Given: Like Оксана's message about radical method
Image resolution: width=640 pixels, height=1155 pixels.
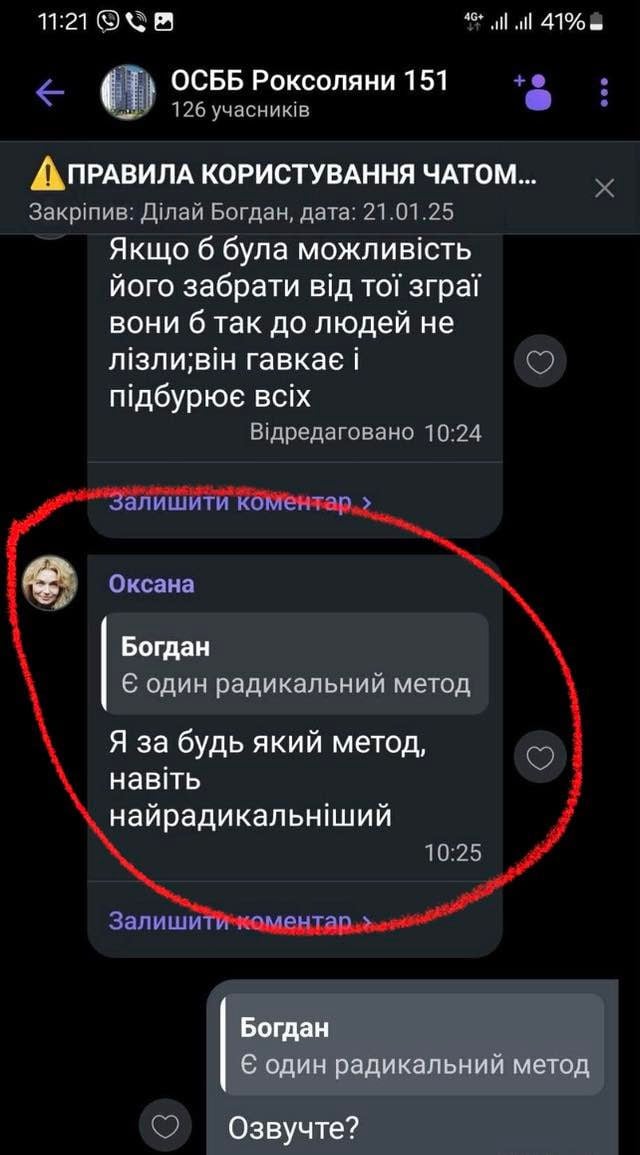Looking at the screenshot, I should [x=540, y=759].
